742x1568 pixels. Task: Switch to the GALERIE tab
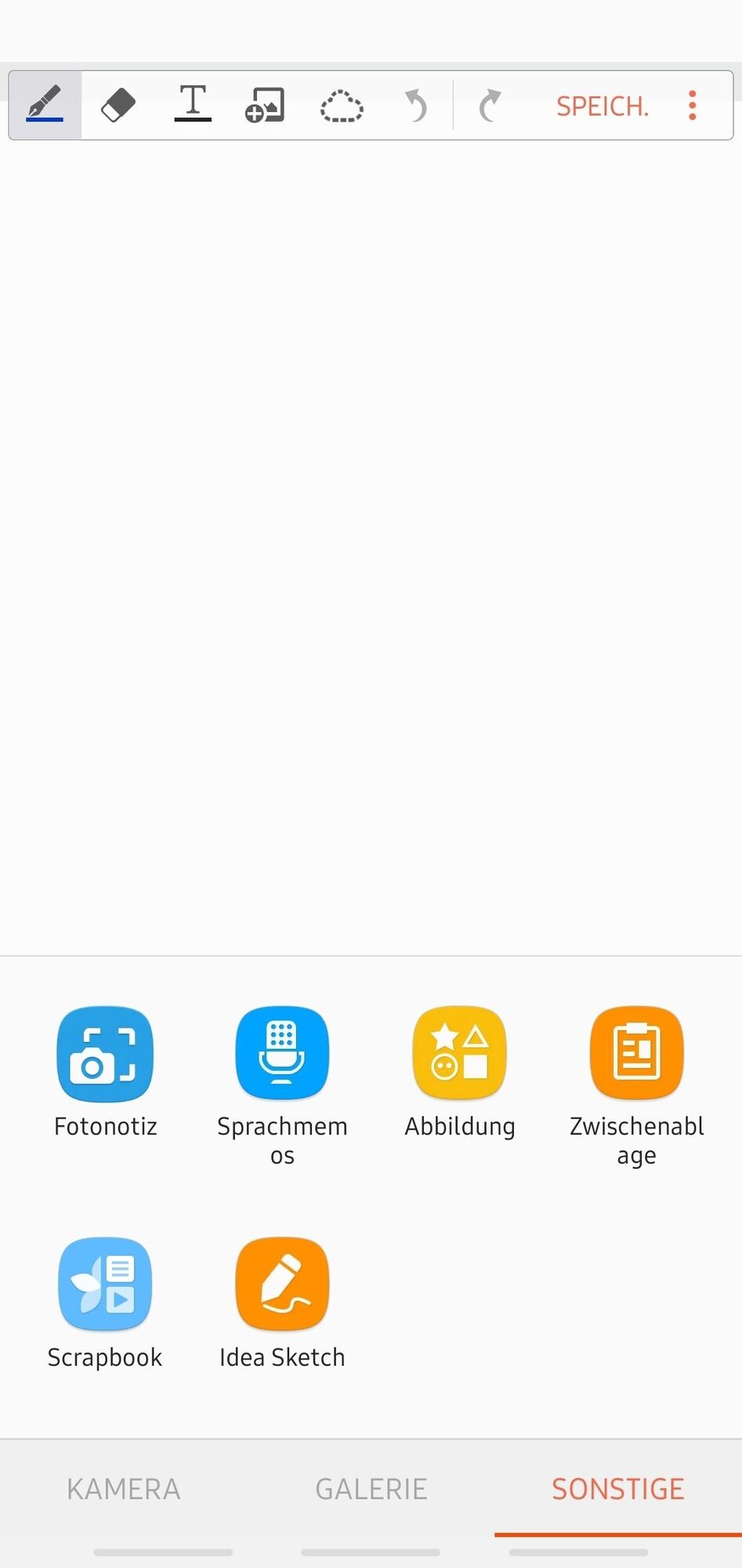[x=371, y=1489]
